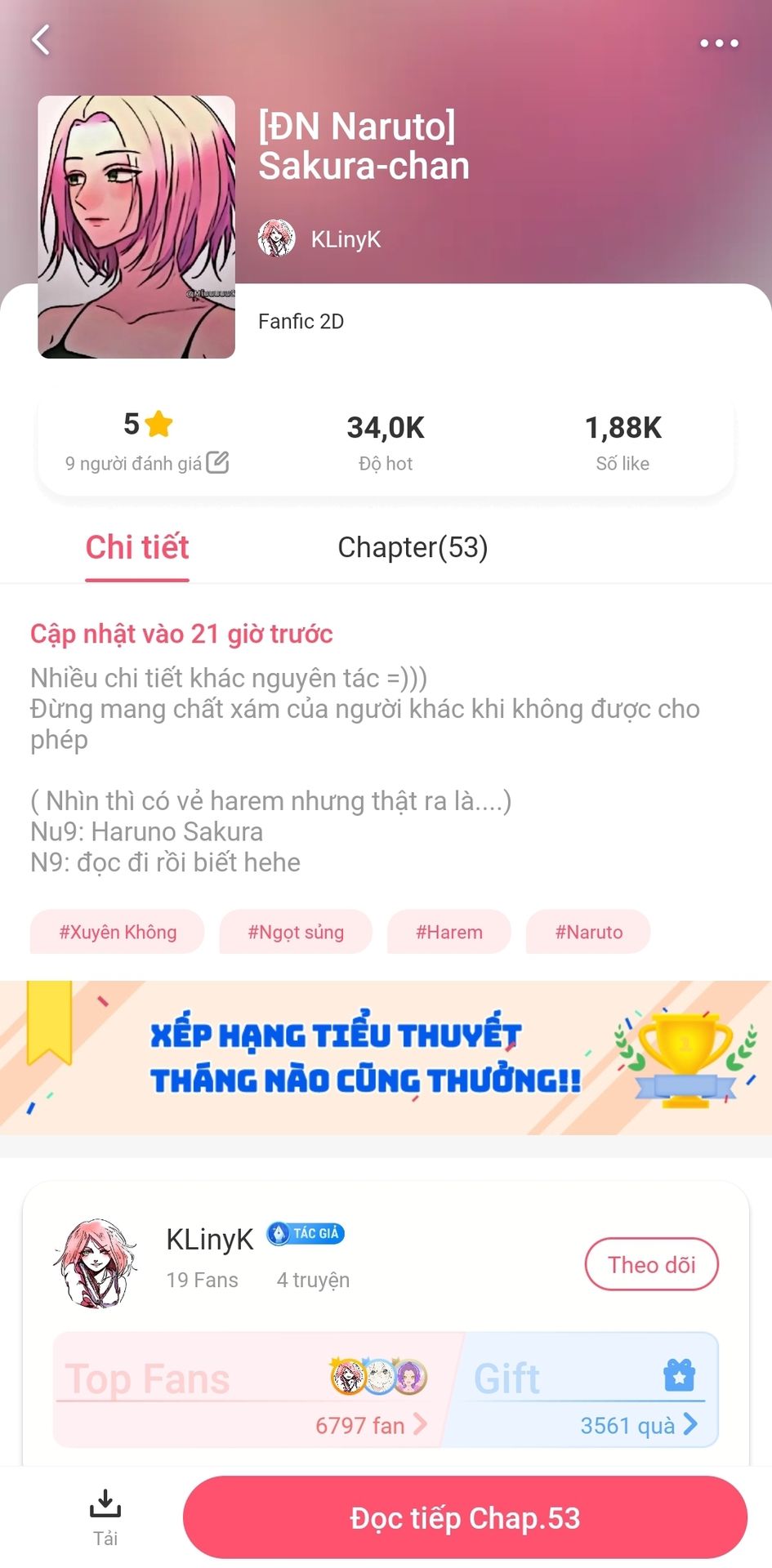Open the Top Fans list

(x=249, y=1390)
